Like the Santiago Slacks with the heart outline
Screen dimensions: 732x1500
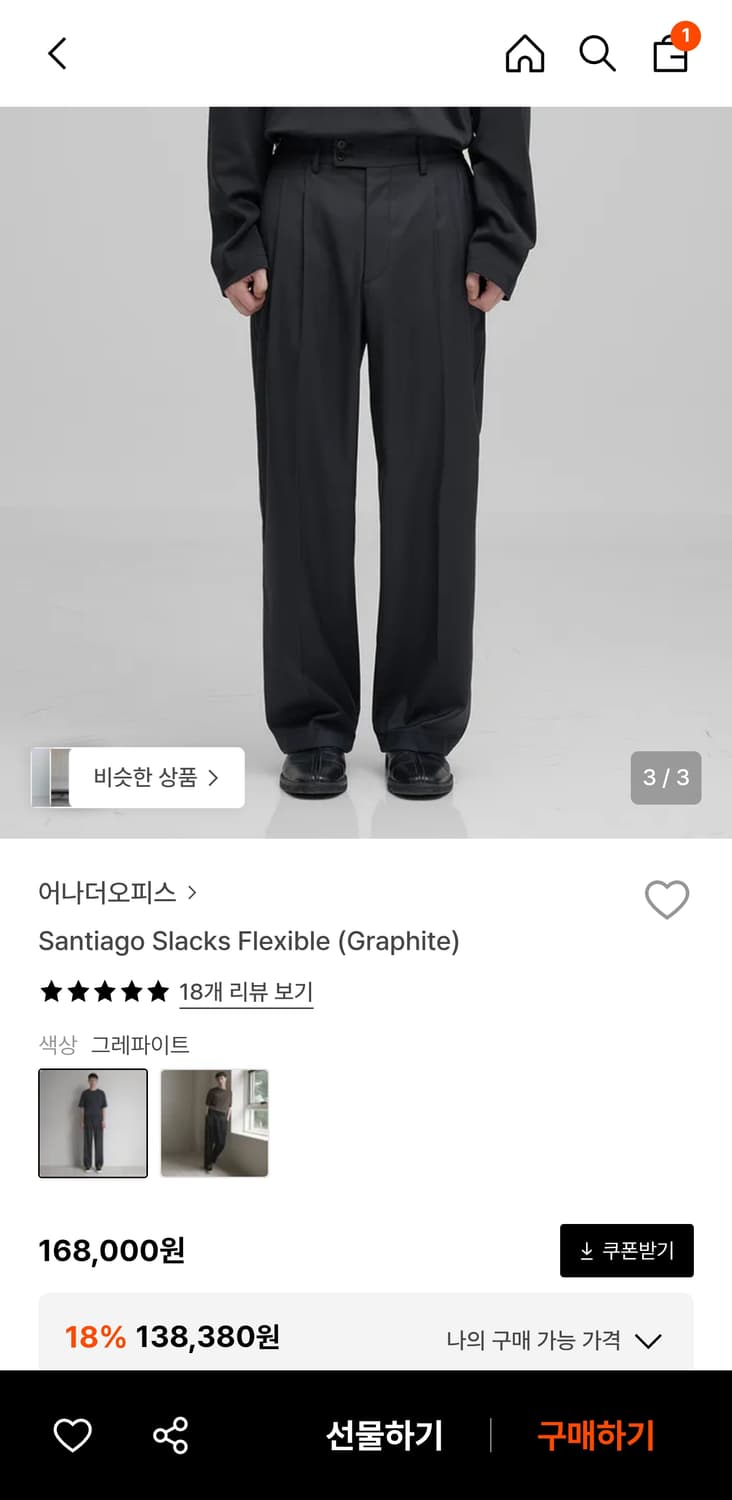click(x=667, y=899)
